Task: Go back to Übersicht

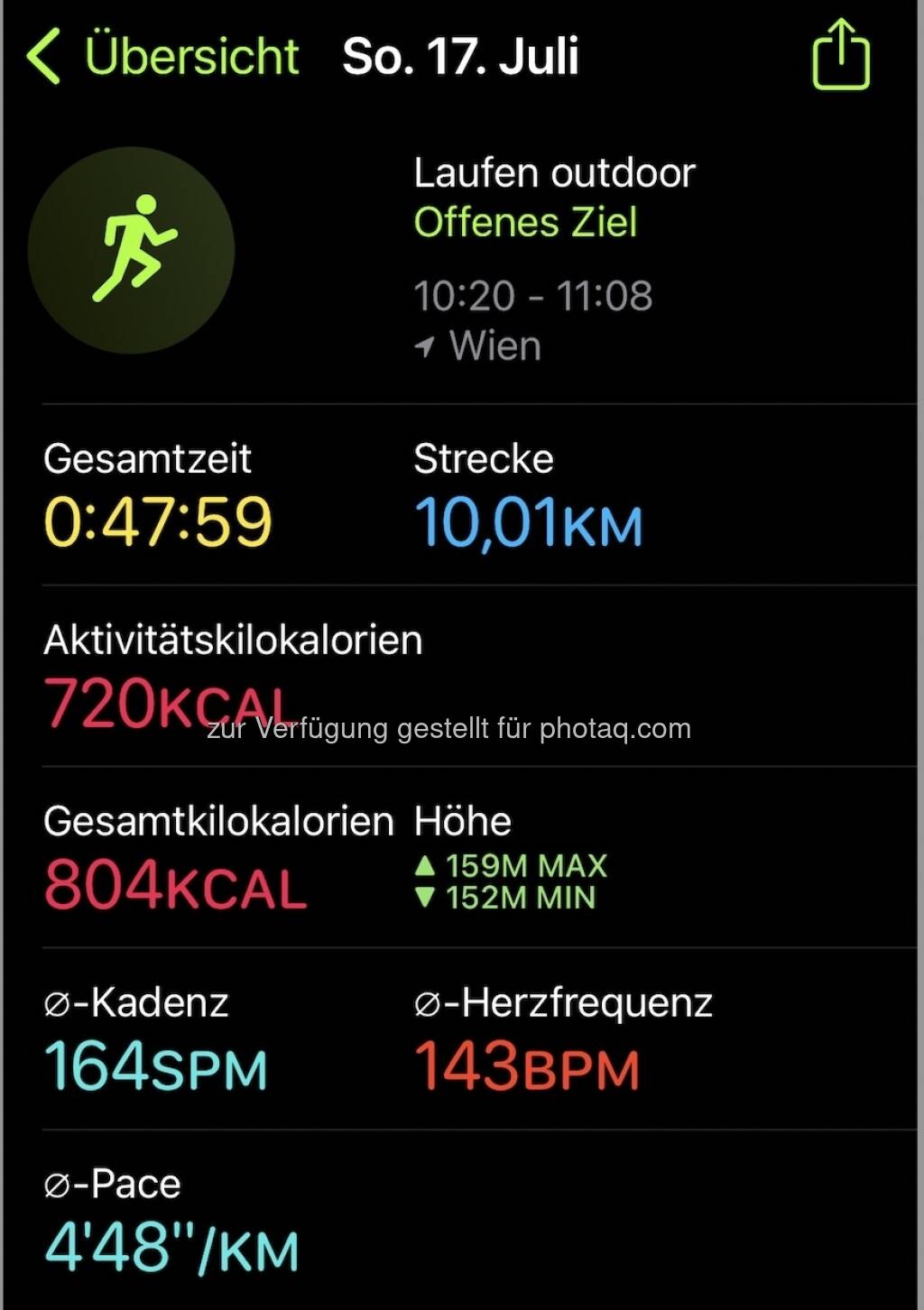Action: tap(162, 56)
